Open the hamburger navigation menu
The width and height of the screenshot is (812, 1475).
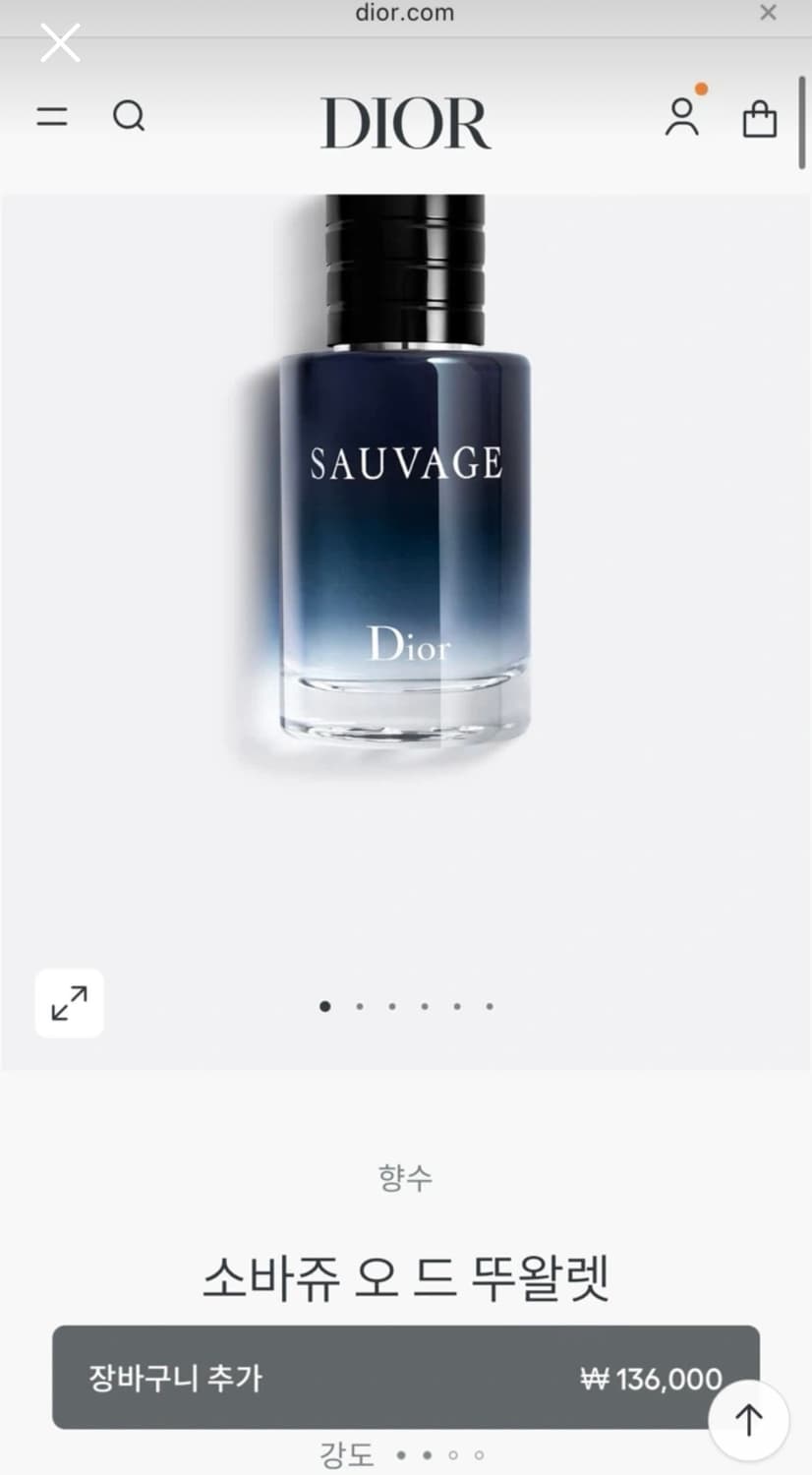52,116
